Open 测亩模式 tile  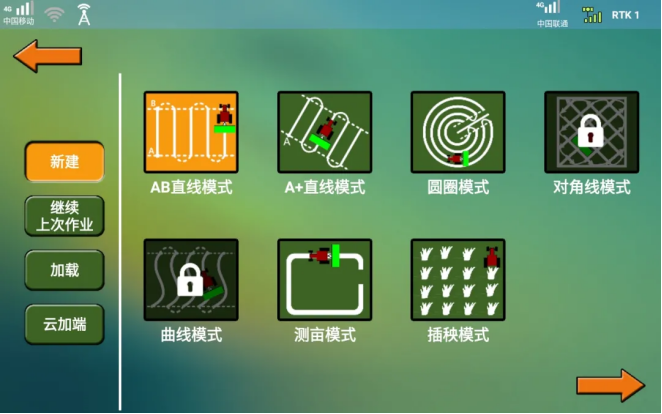324,280
